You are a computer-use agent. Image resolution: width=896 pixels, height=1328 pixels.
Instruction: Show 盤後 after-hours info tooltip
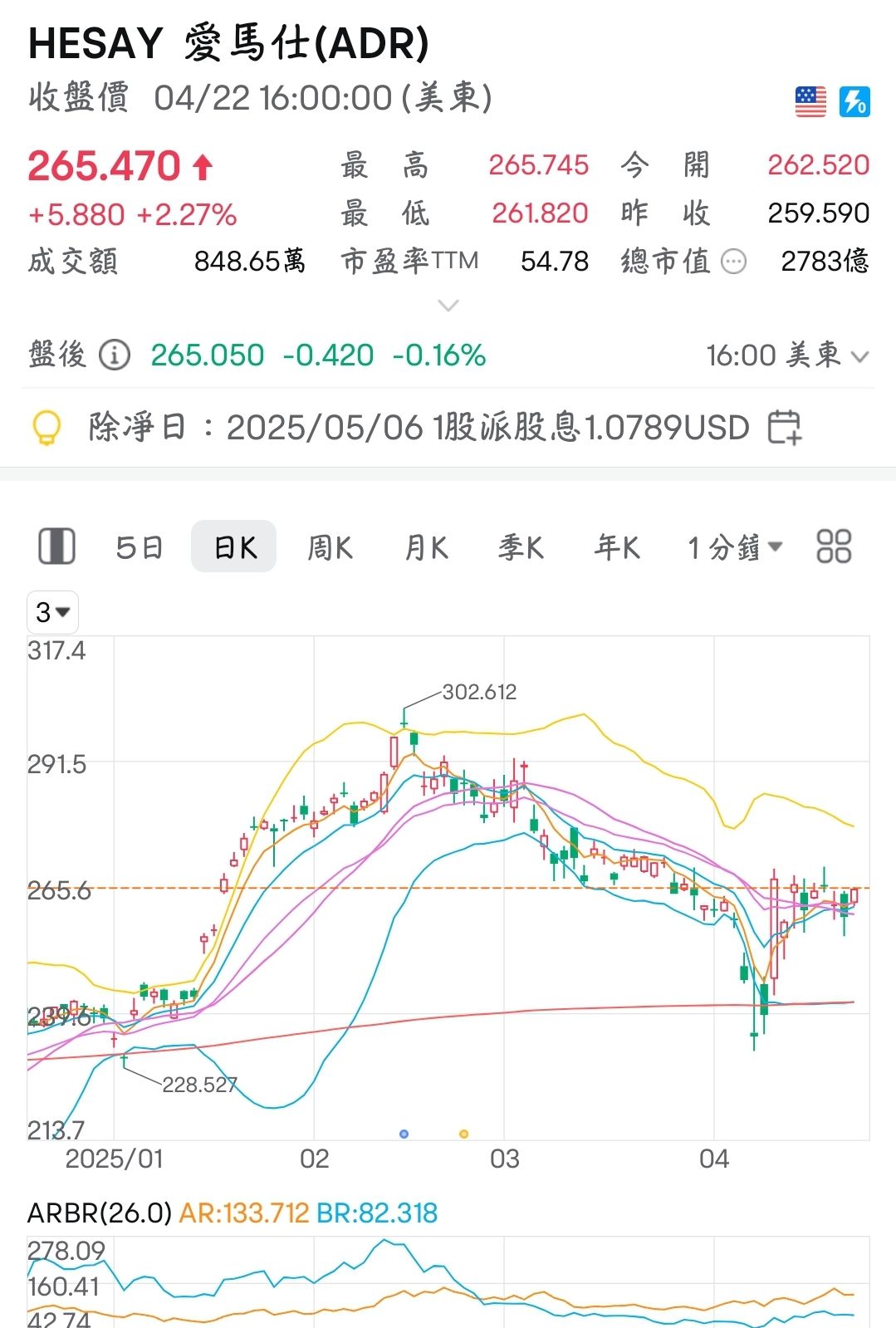pyautogui.click(x=115, y=355)
